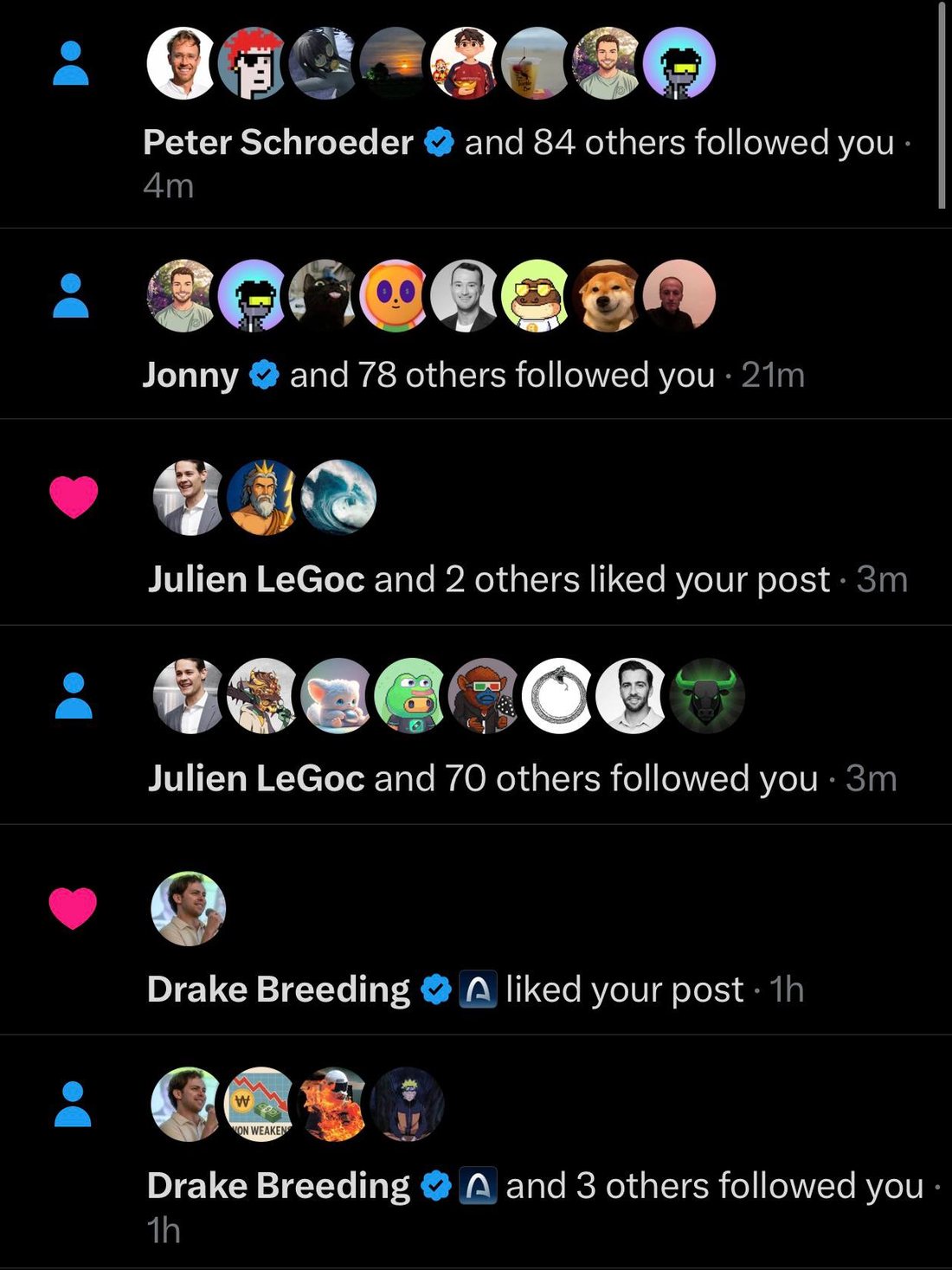
Task: Open Drake Breeding liked your post notification
Action: pos(476,930)
